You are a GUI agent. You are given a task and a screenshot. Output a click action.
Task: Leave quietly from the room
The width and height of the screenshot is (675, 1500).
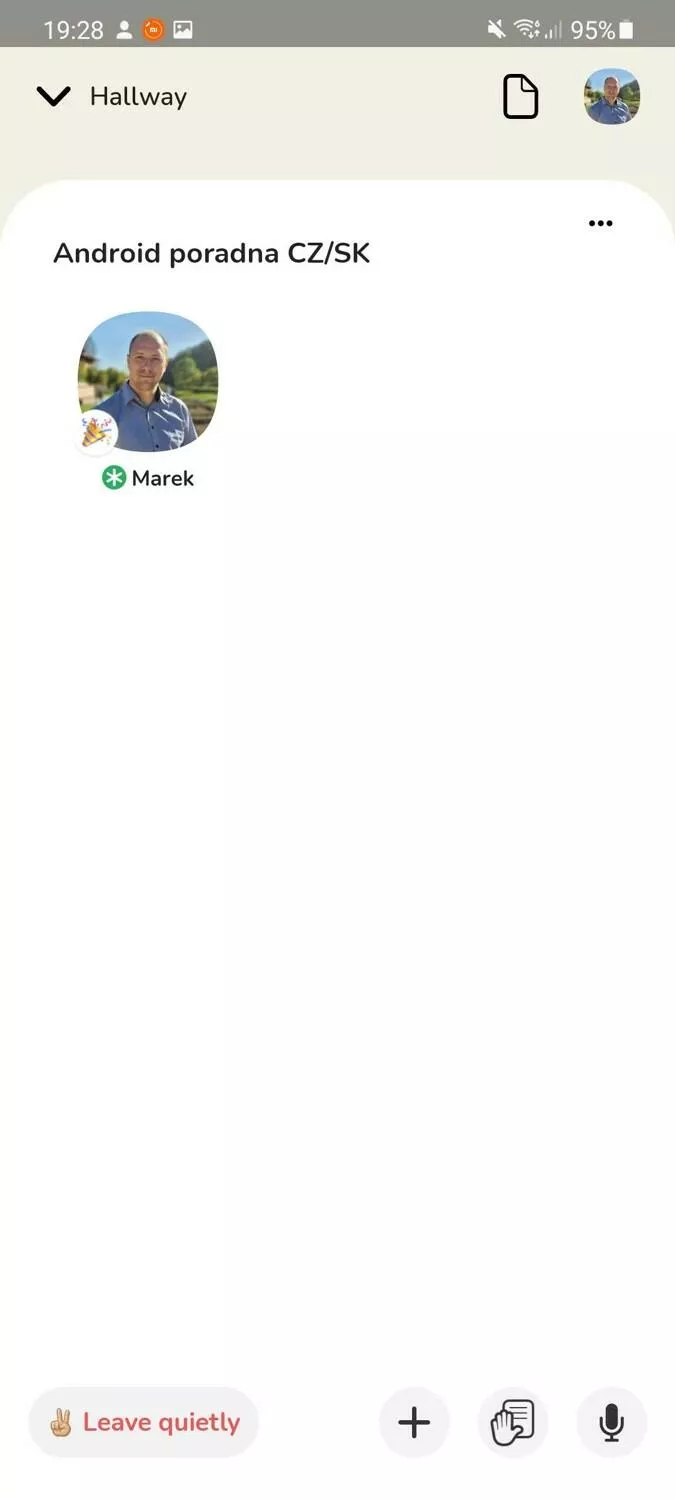click(144, 1422)
